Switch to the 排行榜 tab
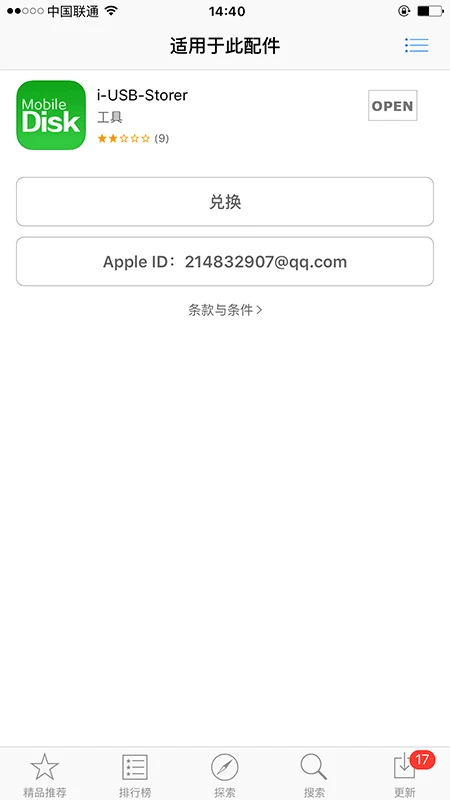Screen dimensions: 450x800 point(135,774)
